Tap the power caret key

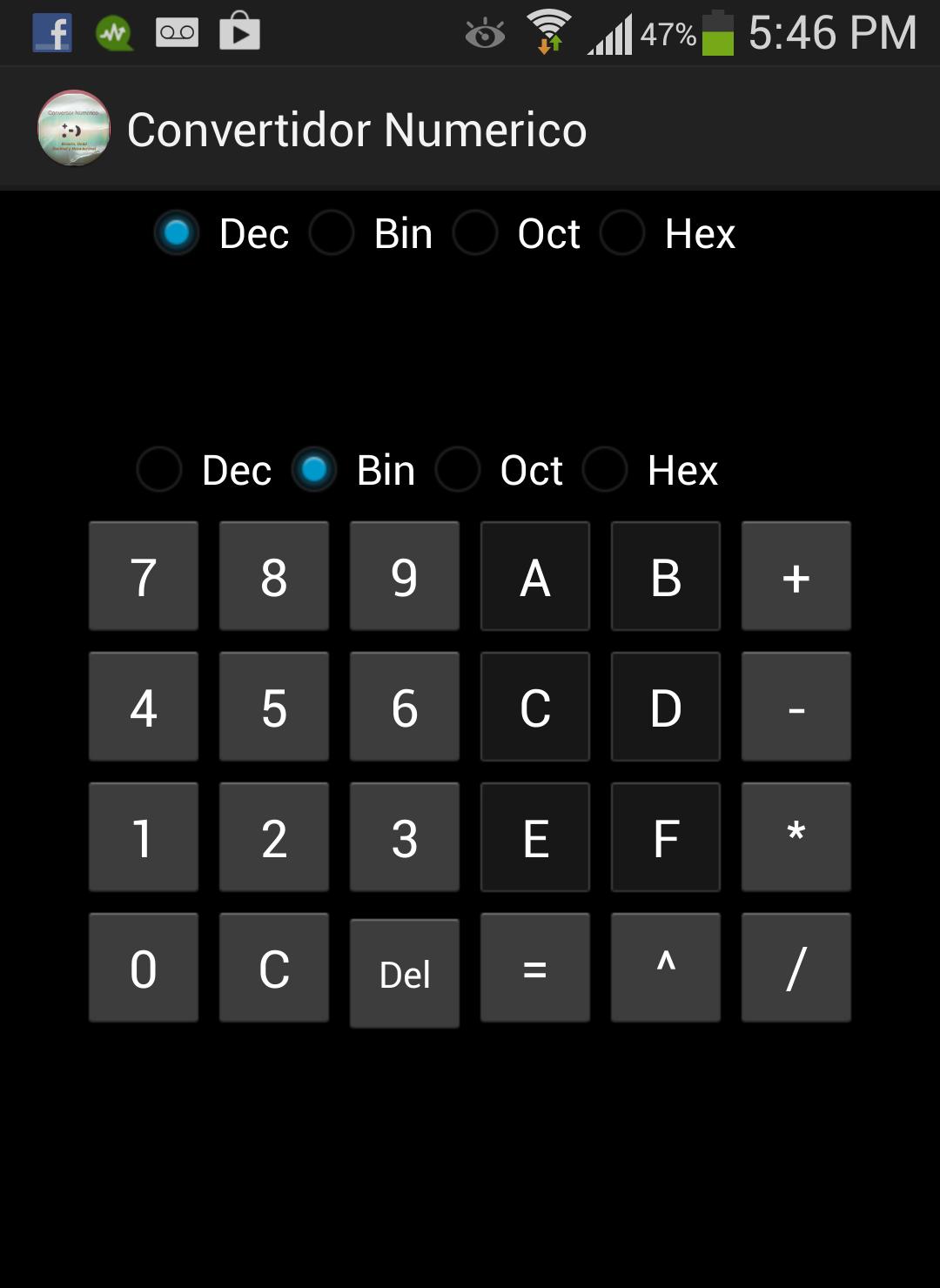click(666, 968)
